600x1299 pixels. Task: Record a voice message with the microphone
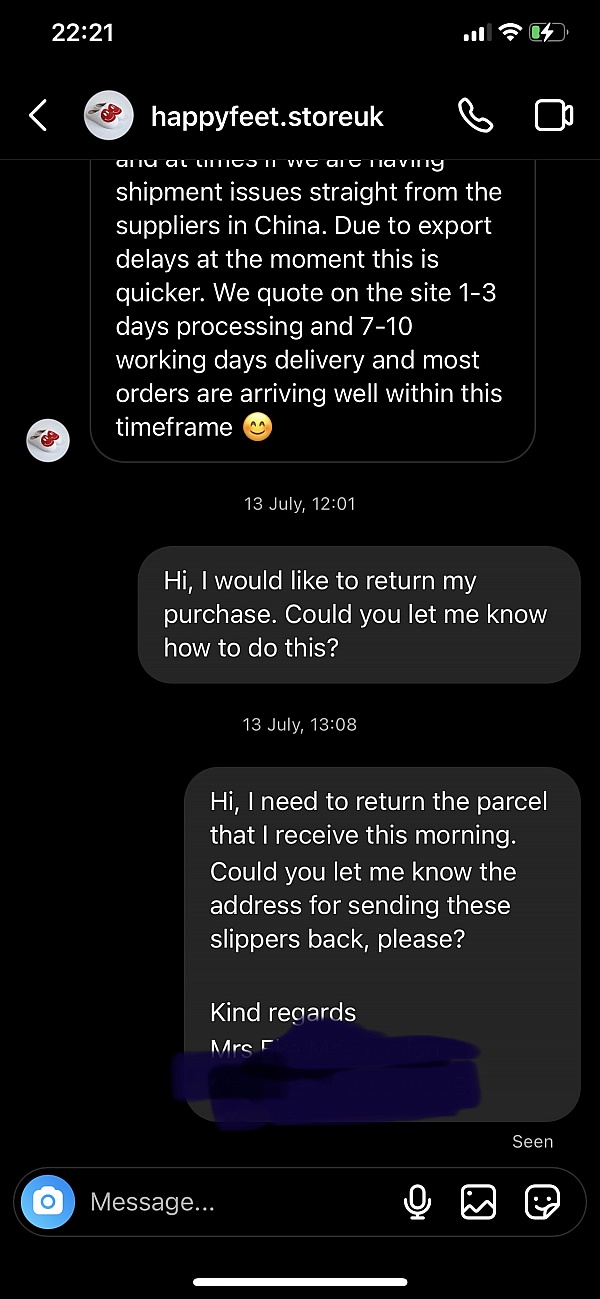coord(417,1201)
